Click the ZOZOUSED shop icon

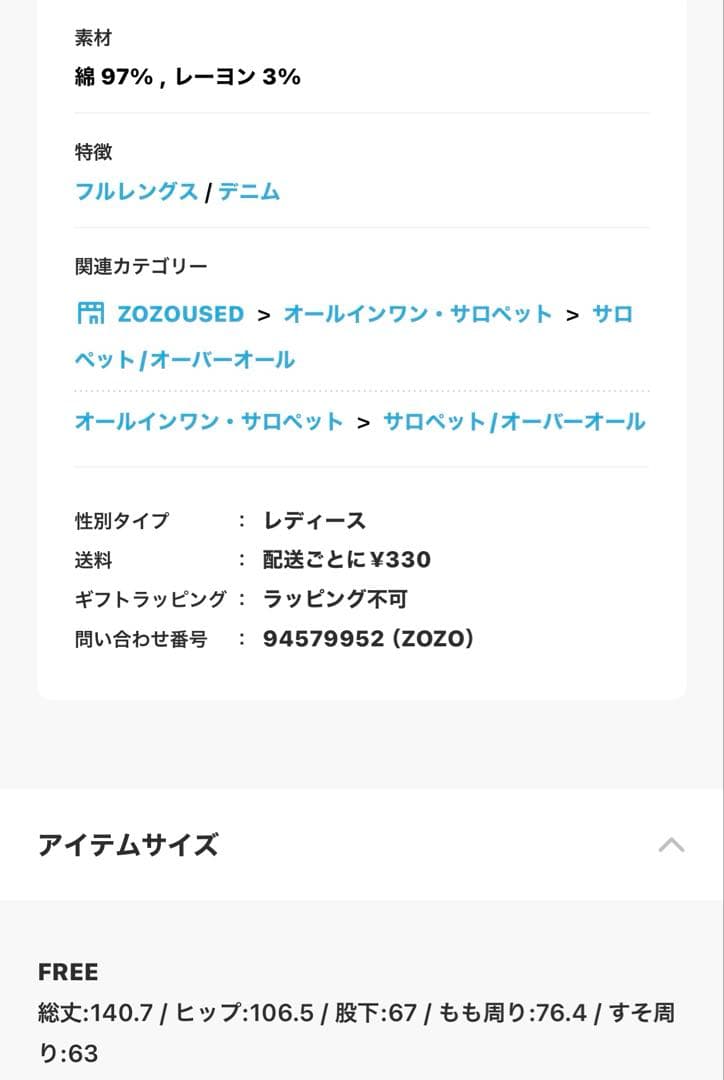(91, 313)
